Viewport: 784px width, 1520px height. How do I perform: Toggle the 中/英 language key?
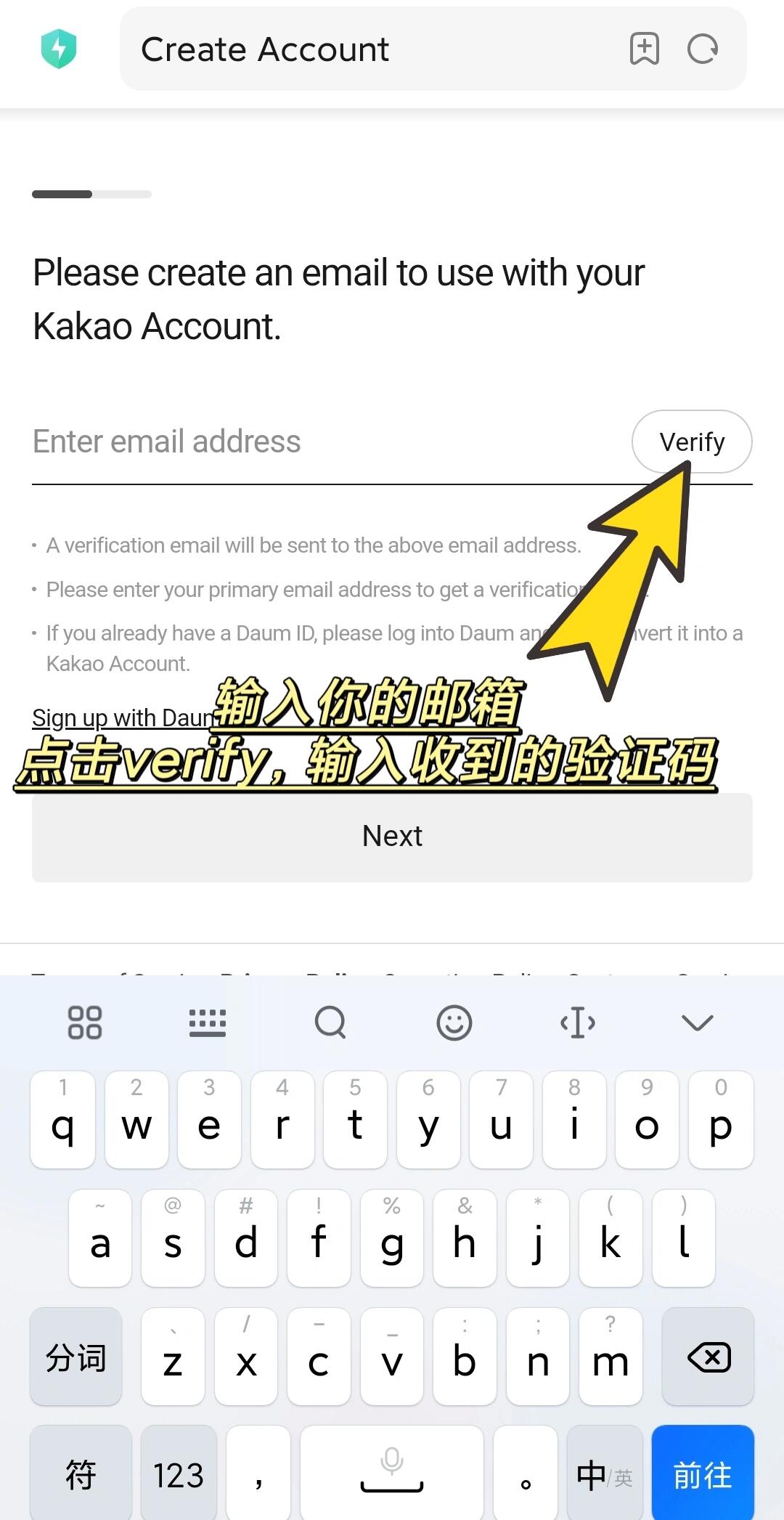coord(604,1474)
